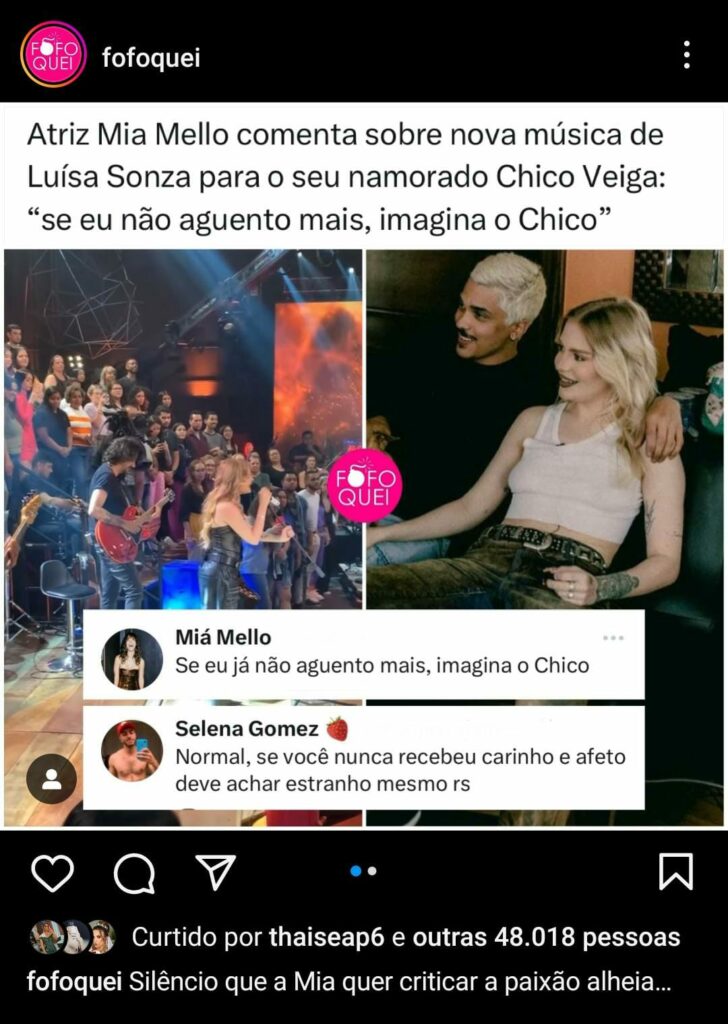Viewport: 728px width, 1024px height.
Task: Share this post via send icon
Action: pyautogui.click(x=215, y=872)
